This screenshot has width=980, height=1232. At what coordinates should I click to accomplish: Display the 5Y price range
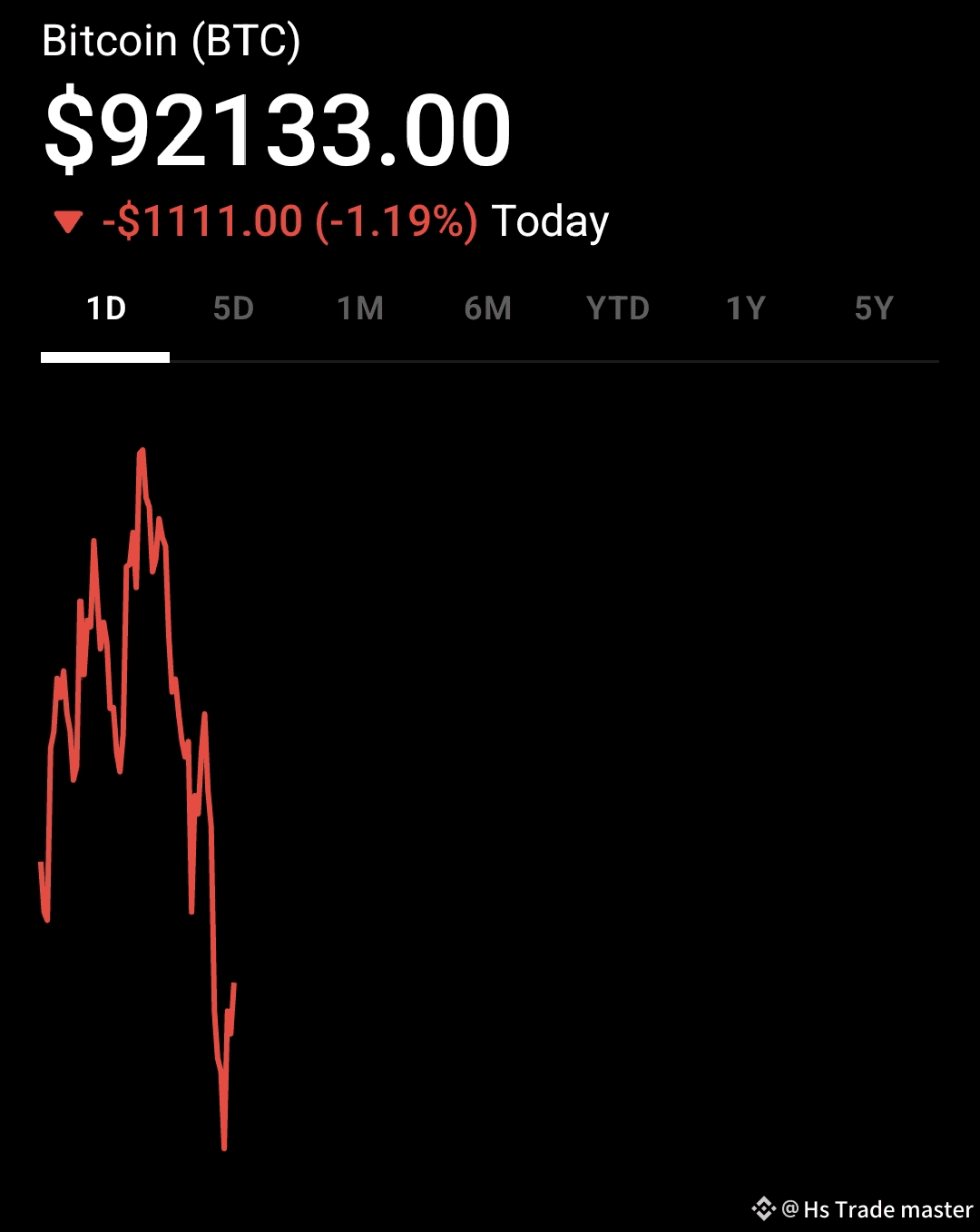(874, 309)
